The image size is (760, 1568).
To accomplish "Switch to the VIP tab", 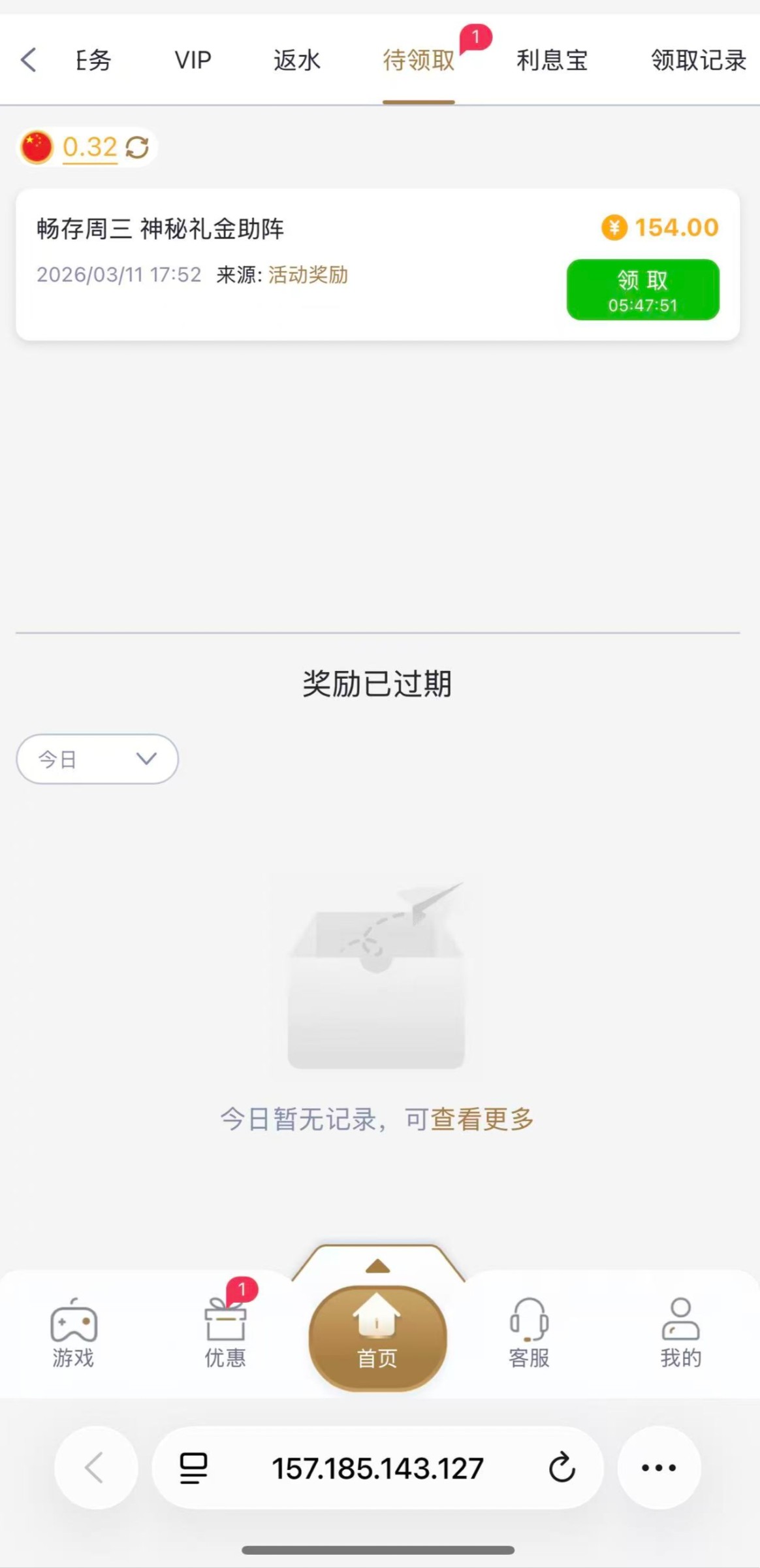I will coord(193,60).
